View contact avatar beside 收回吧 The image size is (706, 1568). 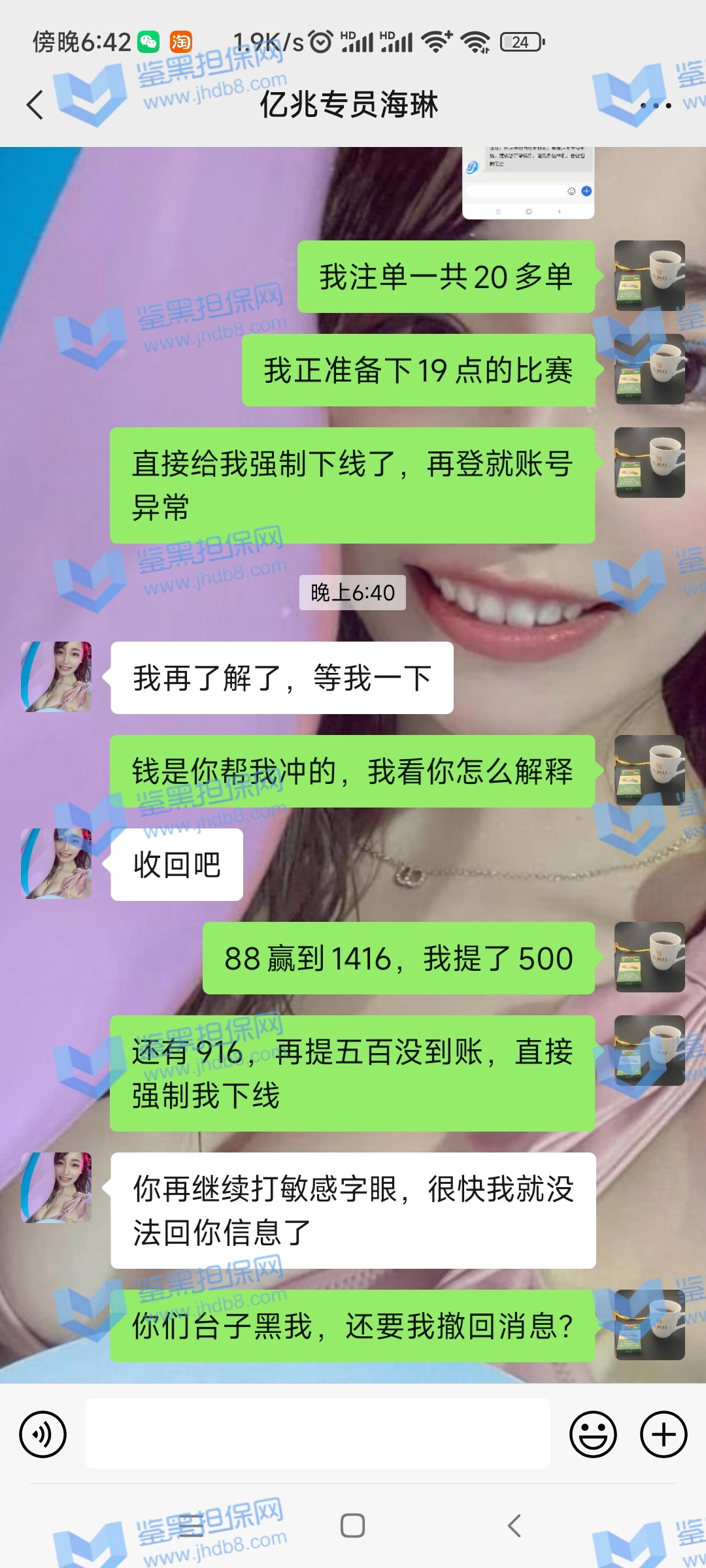[56, 864]
